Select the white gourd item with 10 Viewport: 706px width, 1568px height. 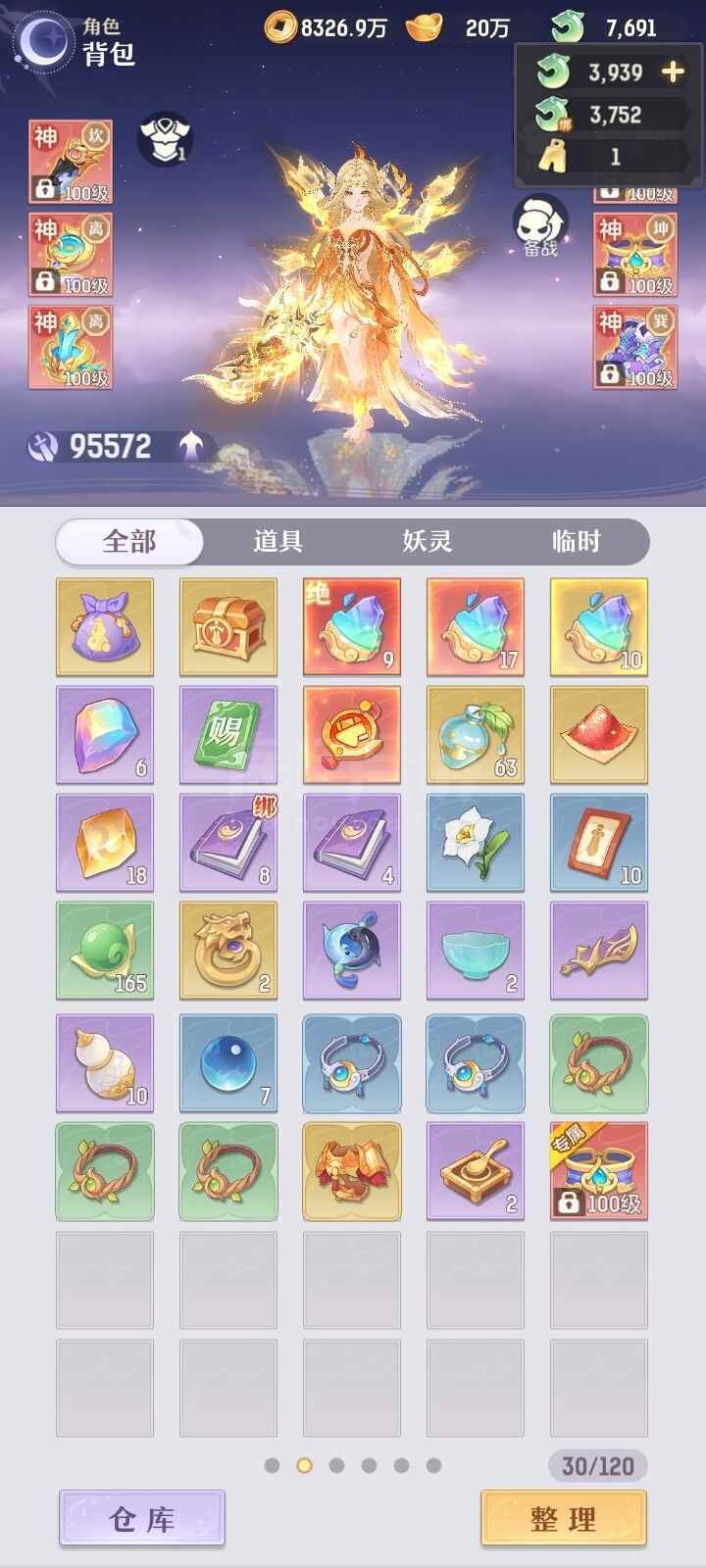click(x=105, y=1062)
